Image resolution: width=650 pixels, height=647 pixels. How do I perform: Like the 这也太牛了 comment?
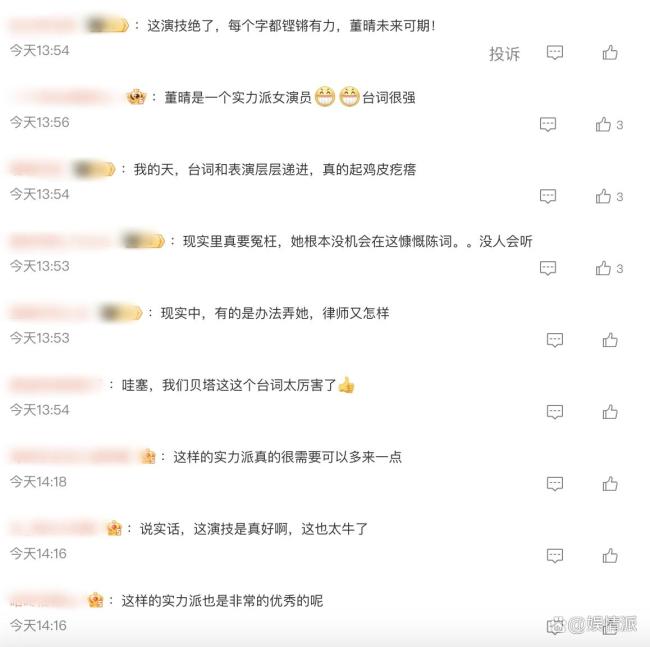point(610,556)
